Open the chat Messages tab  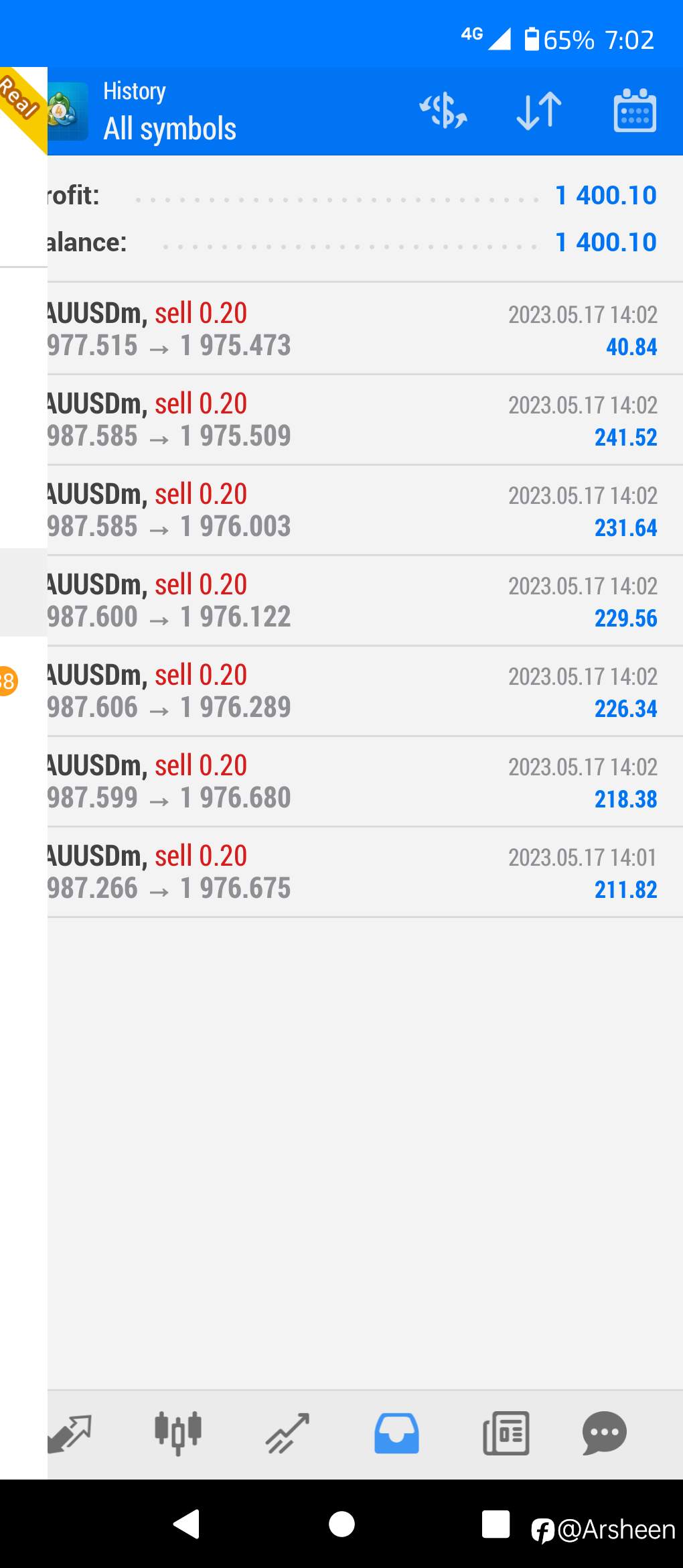(x=605, y=1434)
